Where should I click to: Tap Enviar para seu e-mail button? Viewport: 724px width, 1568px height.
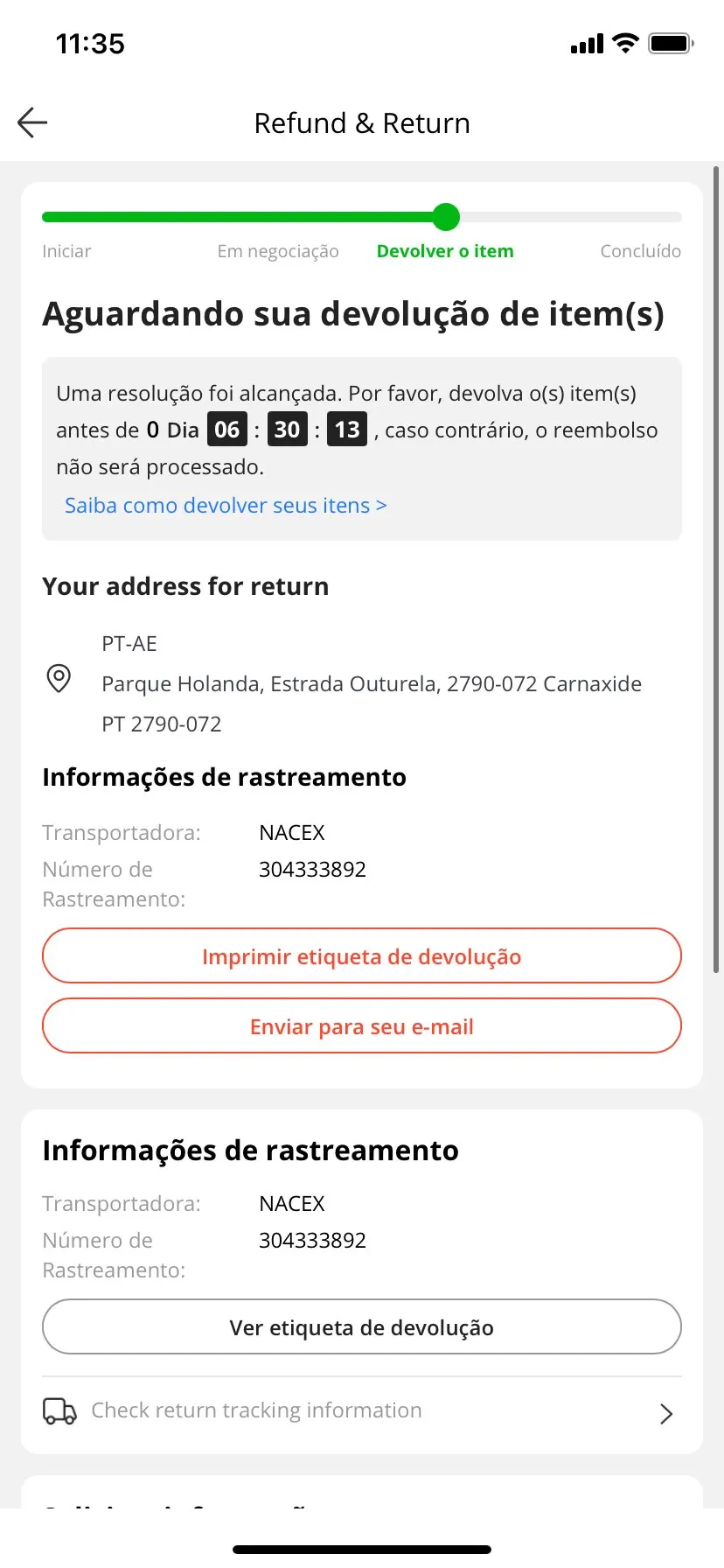(x=361, y=1026)
